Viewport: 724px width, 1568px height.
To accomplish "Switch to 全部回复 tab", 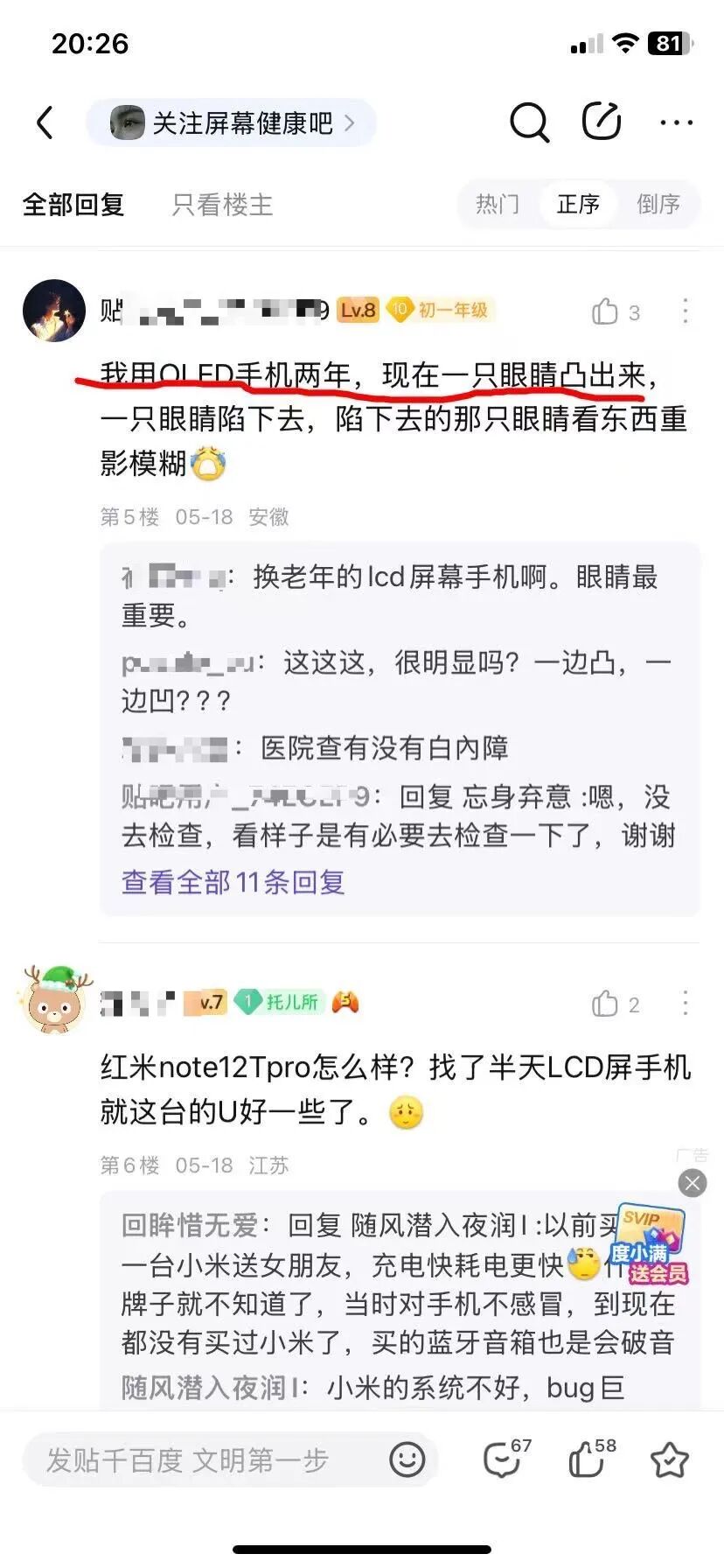I will [x=73, y=205].
